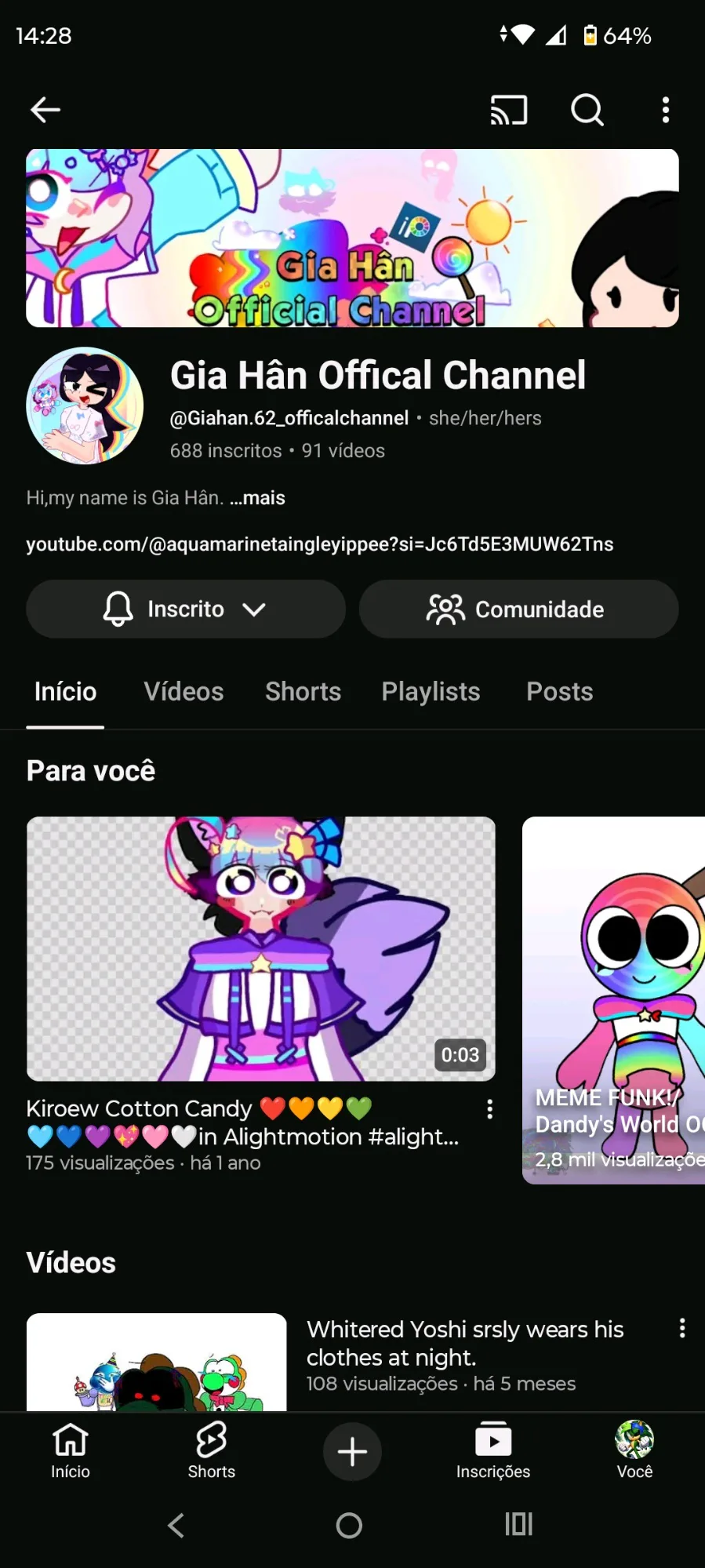
Task: Open the cast to device icon
Action: 509,110
